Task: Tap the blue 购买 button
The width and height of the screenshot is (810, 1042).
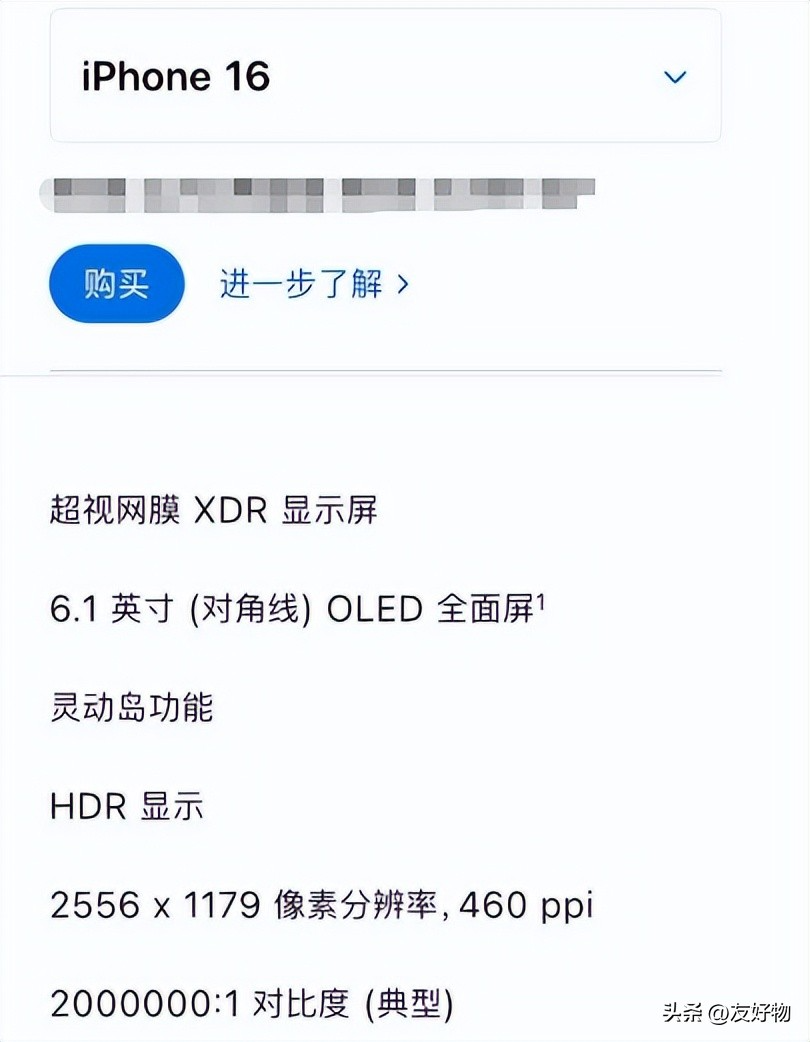Action: tap(117, 284)
